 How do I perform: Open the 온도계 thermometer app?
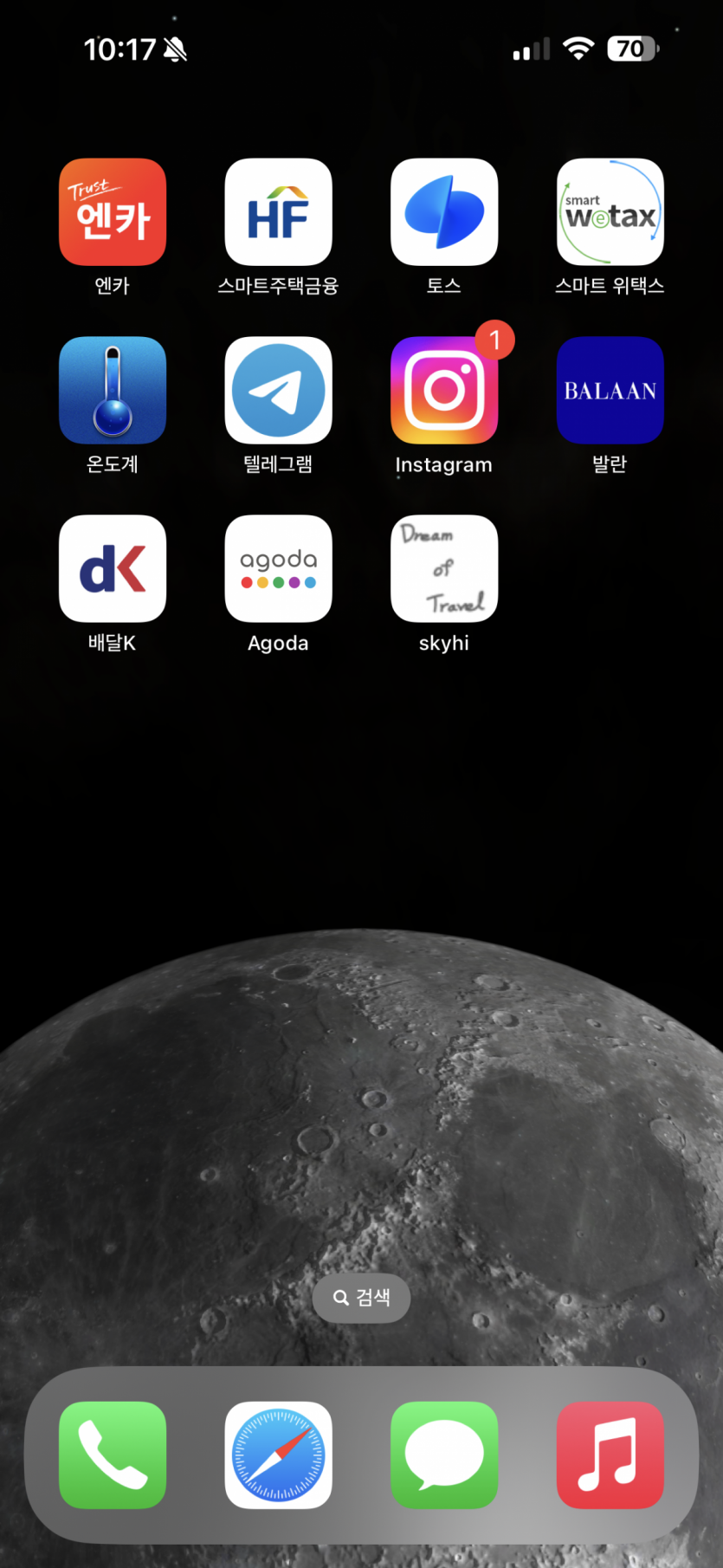[113, 391]
